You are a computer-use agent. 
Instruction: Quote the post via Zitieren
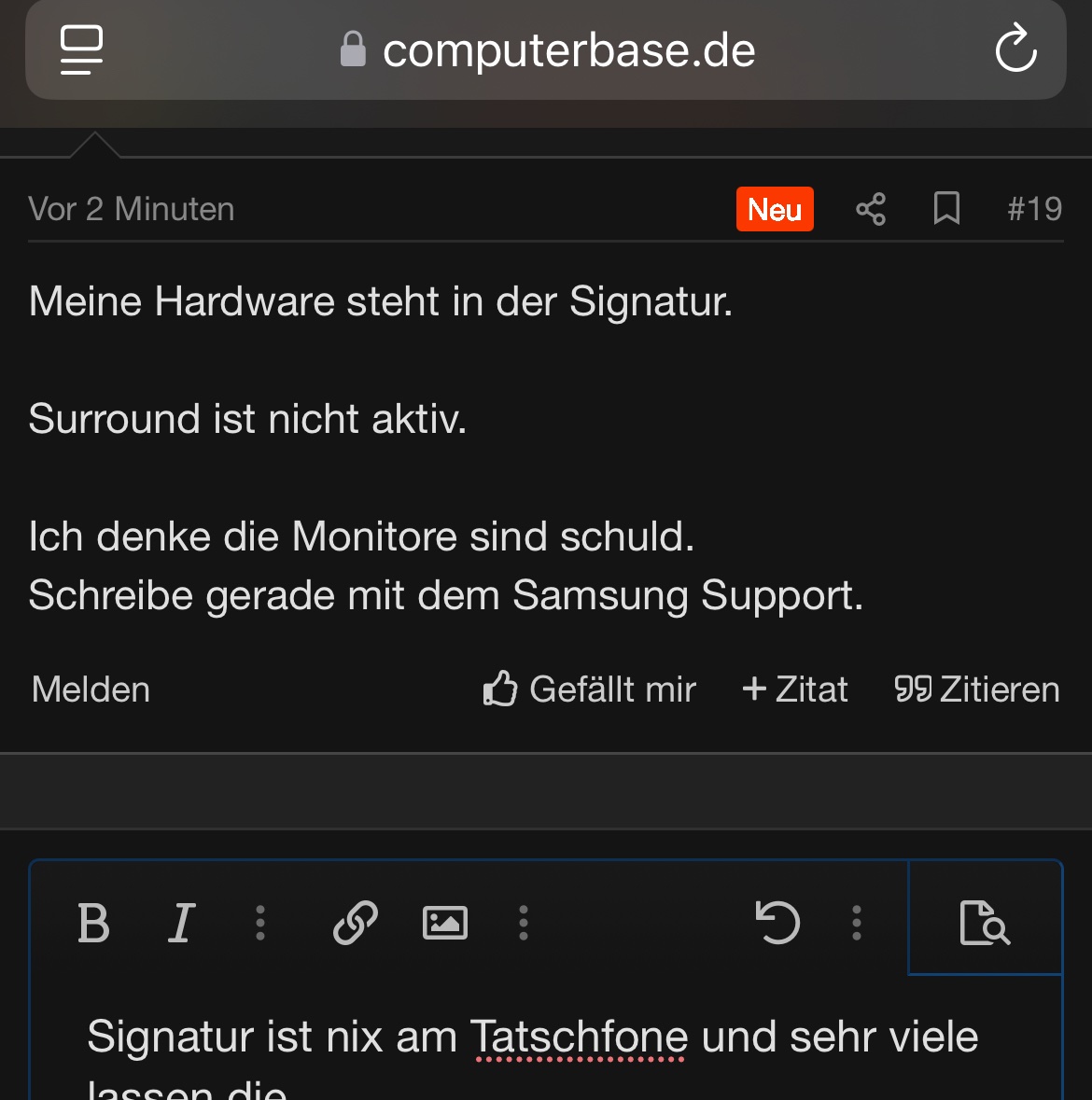pos(977,689)
